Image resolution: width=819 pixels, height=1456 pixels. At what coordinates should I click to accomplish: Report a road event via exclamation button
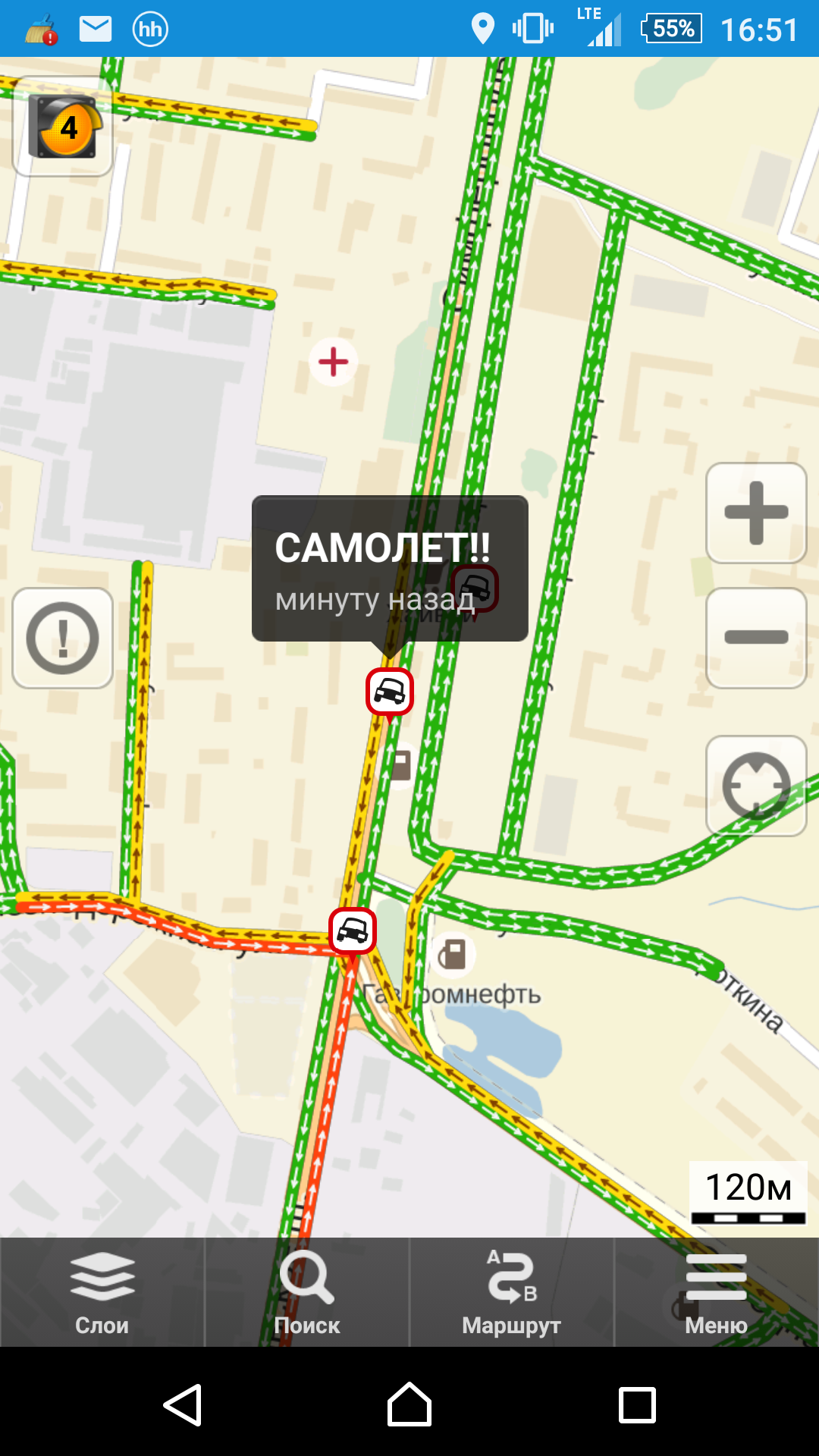63,639
